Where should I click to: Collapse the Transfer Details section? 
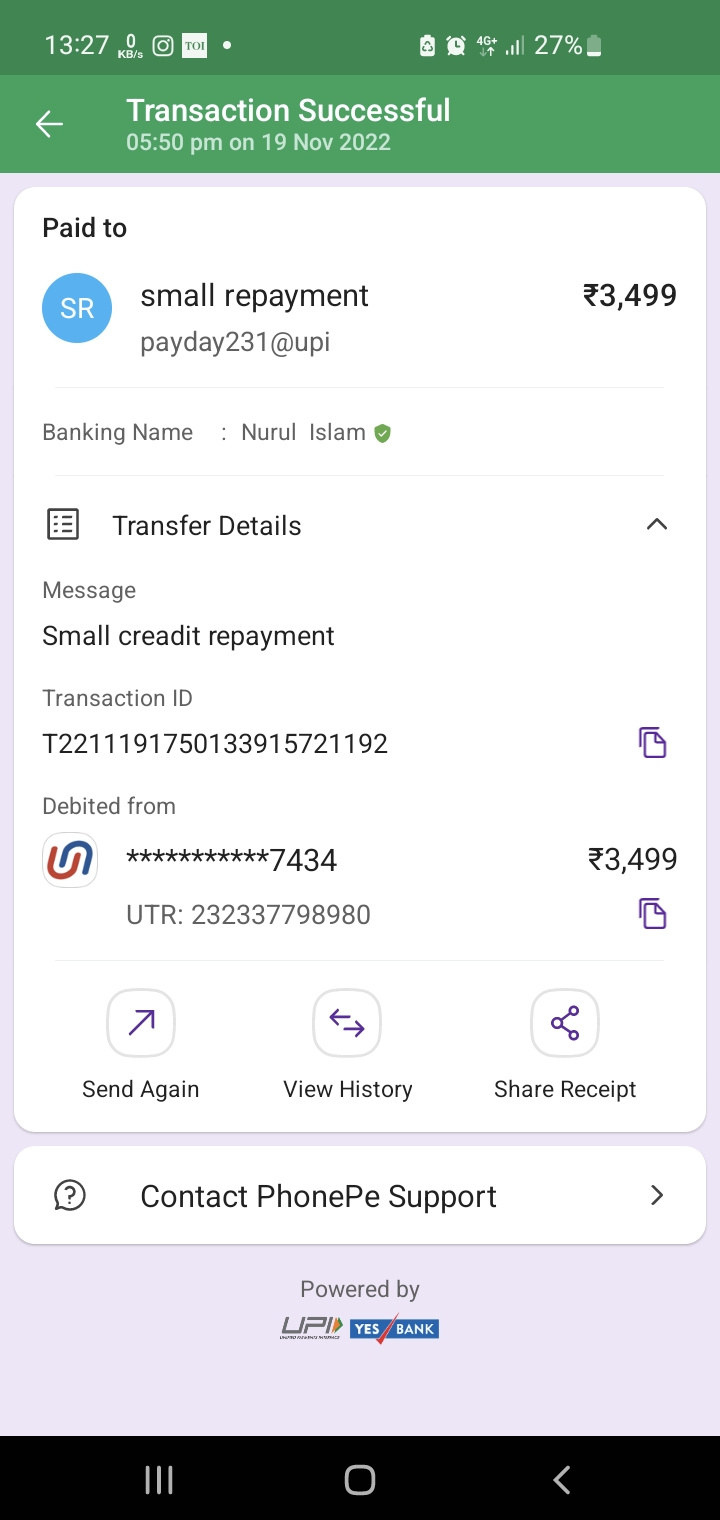click(x=656, y=525)
